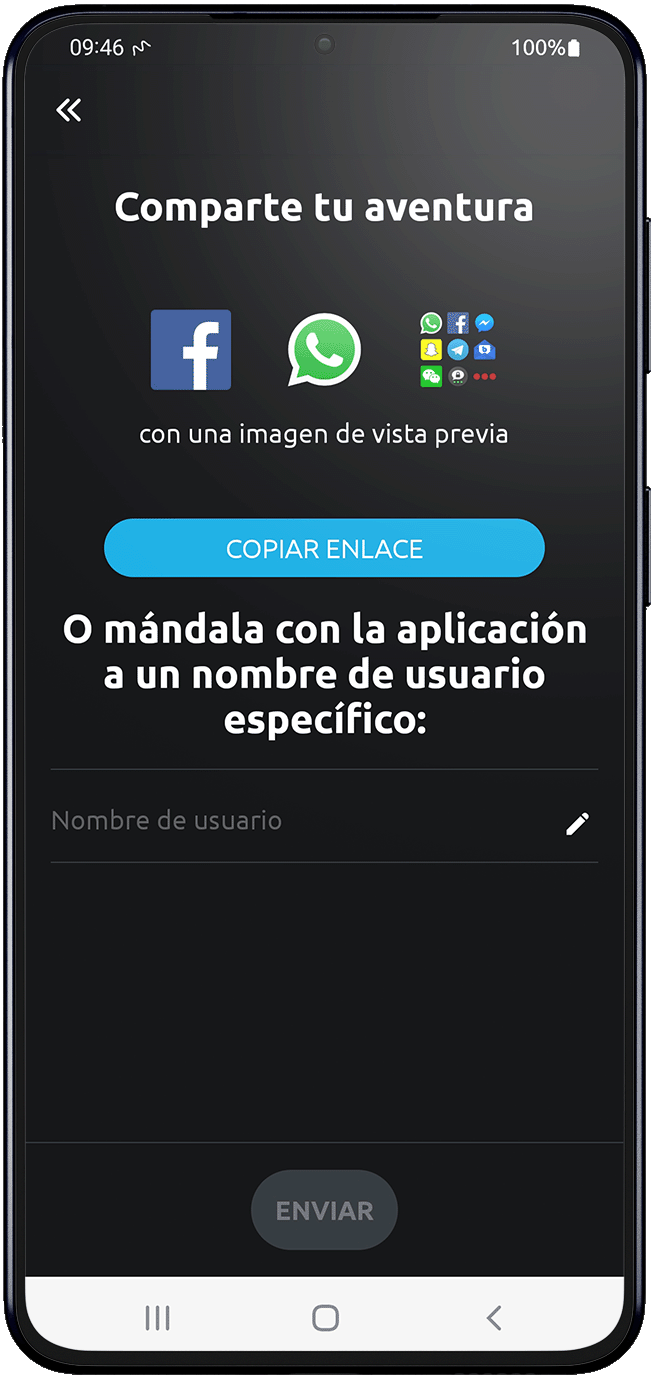
Task: Share the adventure on Facebook
Action: 191,350
